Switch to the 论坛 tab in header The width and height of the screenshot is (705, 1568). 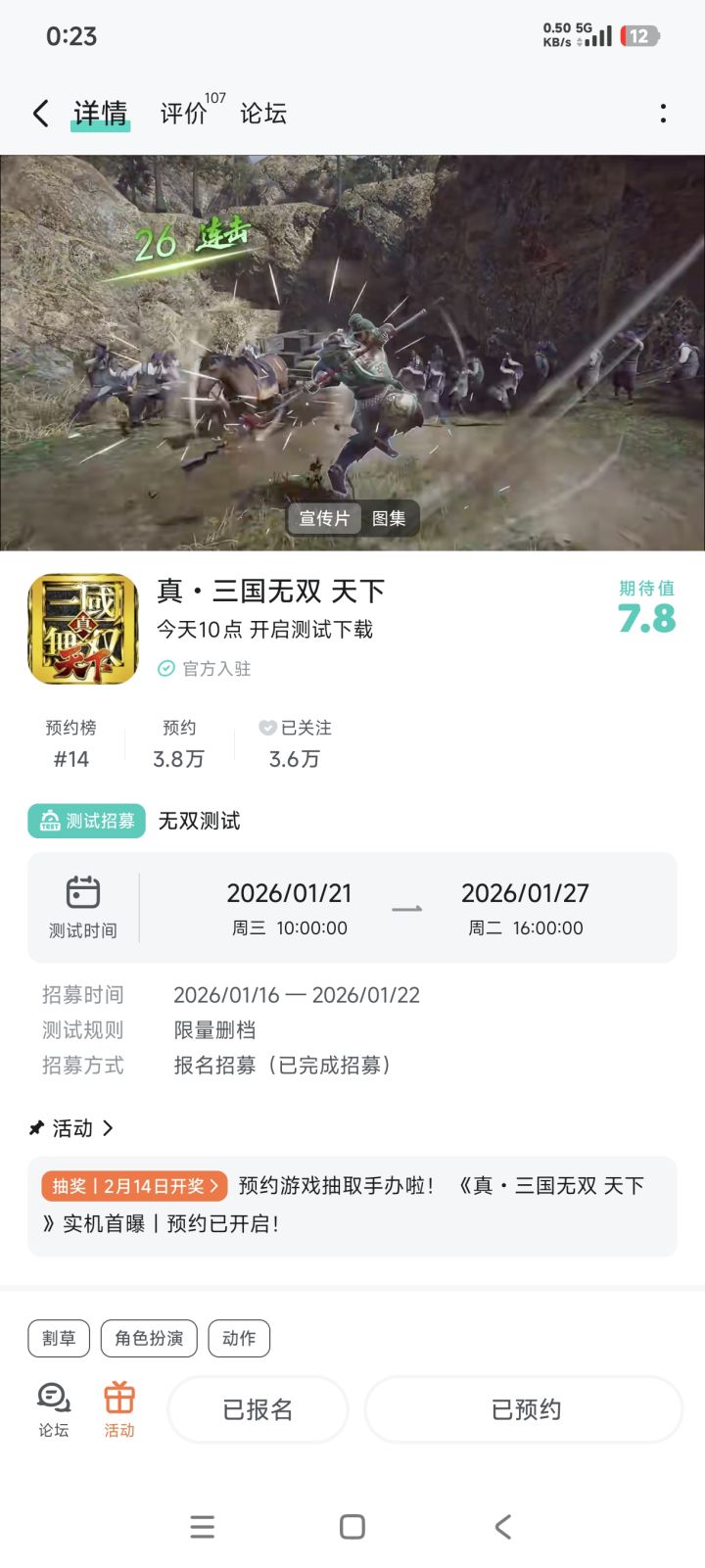262,114
